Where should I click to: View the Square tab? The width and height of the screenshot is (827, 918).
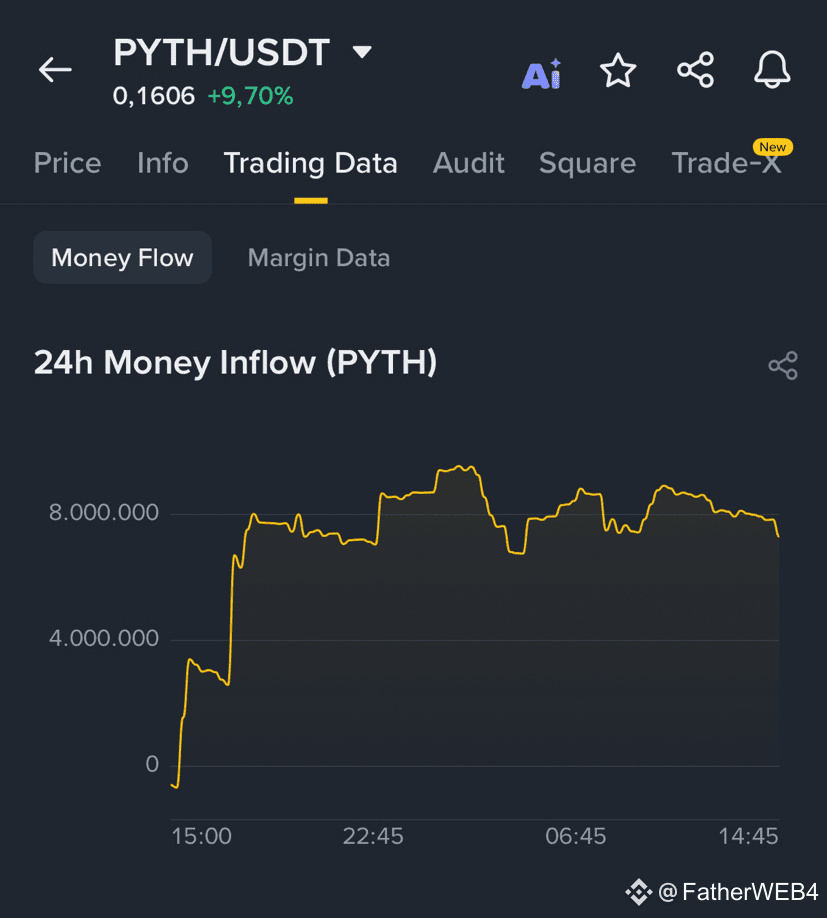pos(587,163)
